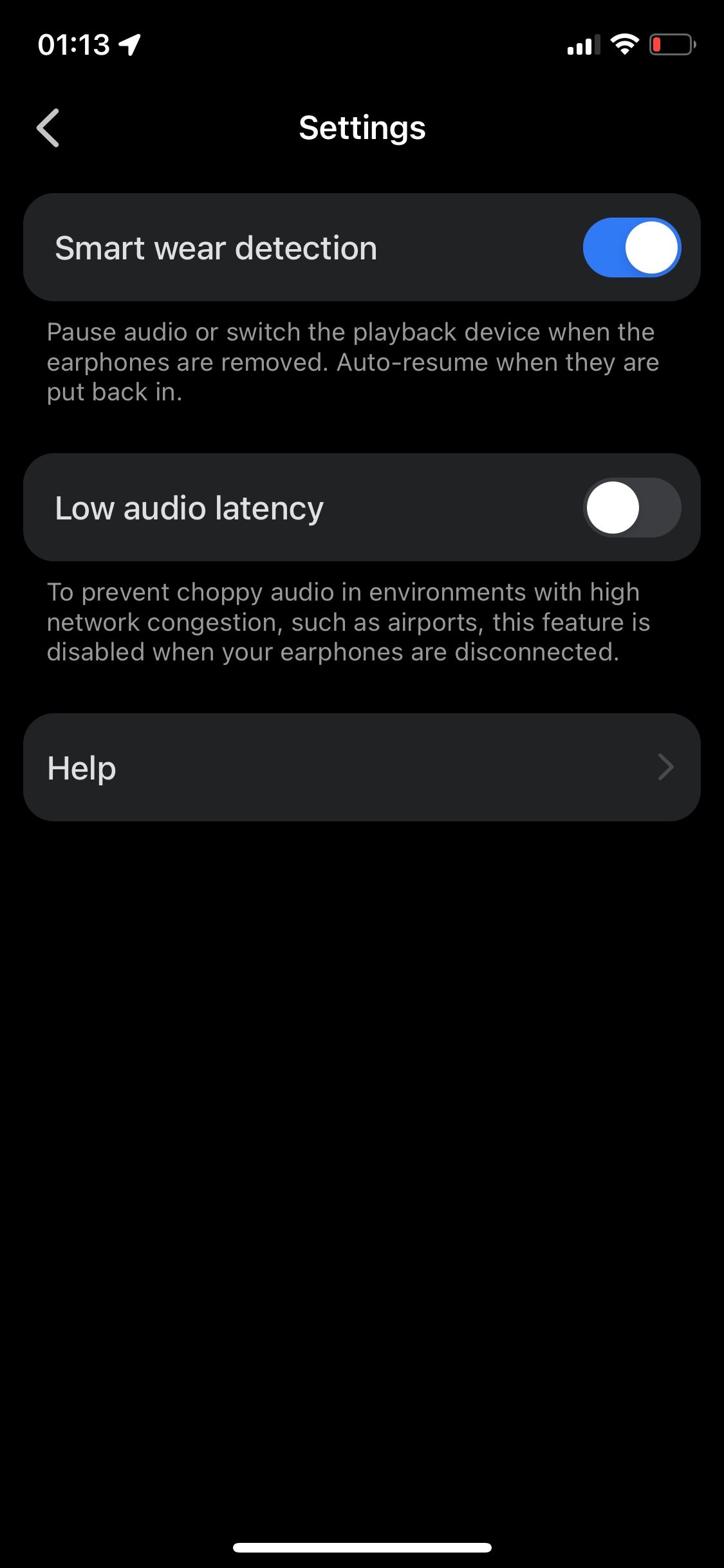
Task: Enable Low audio latency
Action: tap(631, 507)
